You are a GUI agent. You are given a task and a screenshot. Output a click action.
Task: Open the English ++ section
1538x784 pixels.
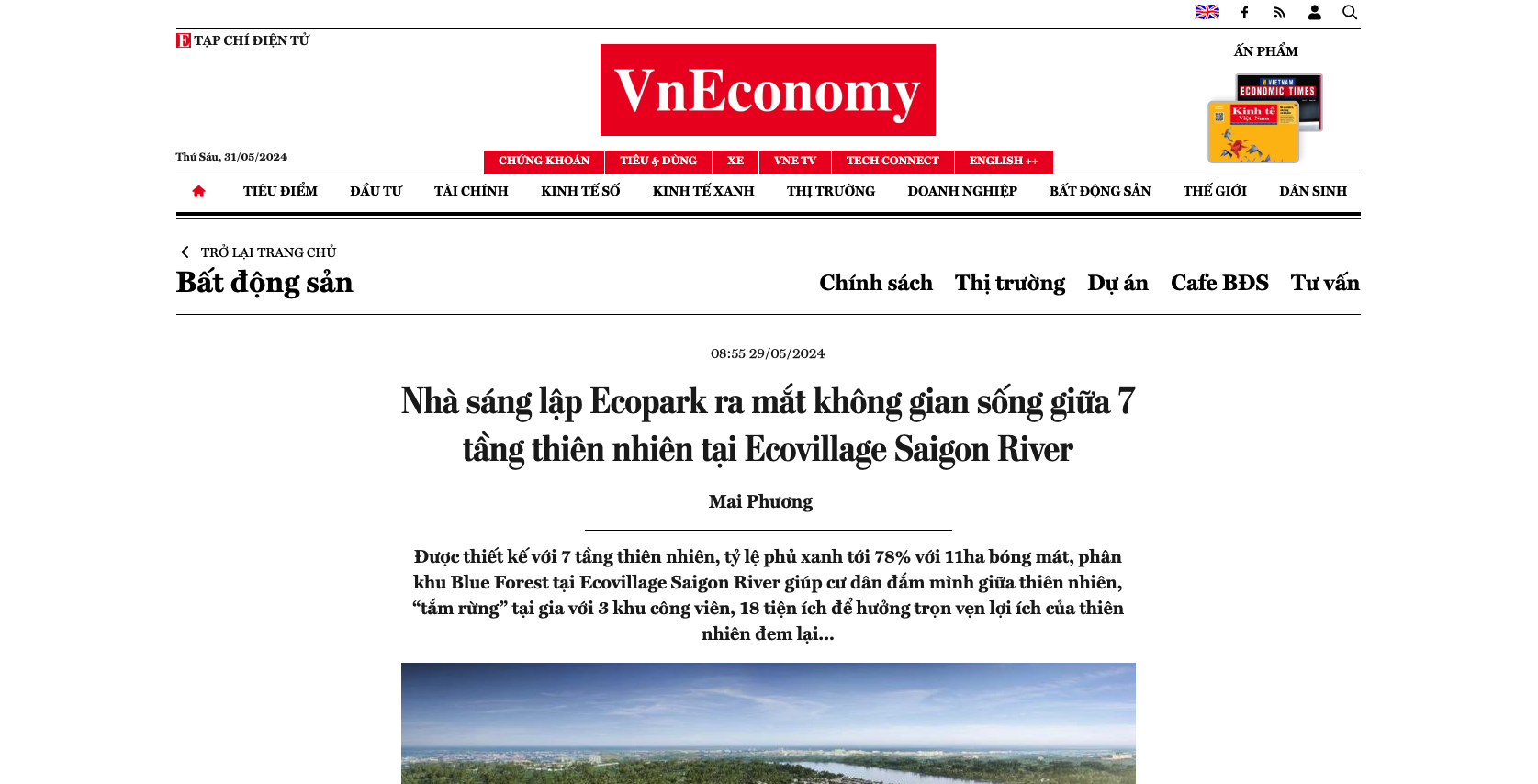pos(1003,161)
